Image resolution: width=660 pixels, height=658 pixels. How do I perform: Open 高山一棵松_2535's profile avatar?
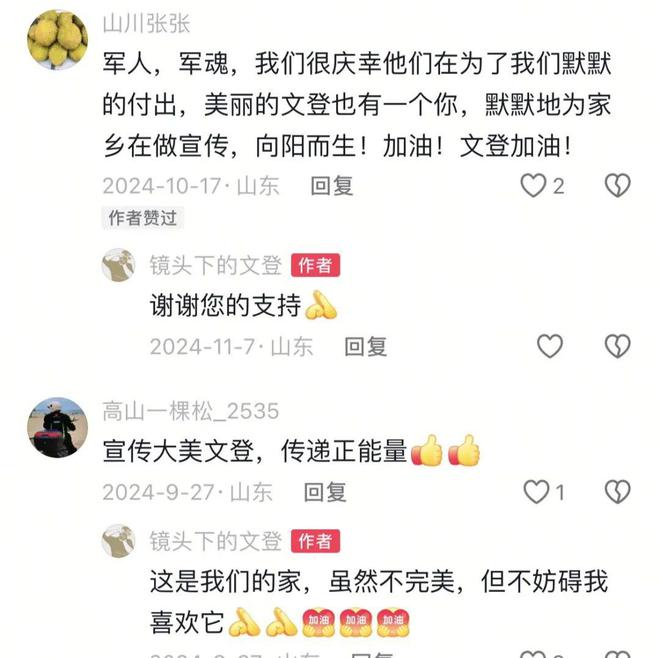(56, 427)
